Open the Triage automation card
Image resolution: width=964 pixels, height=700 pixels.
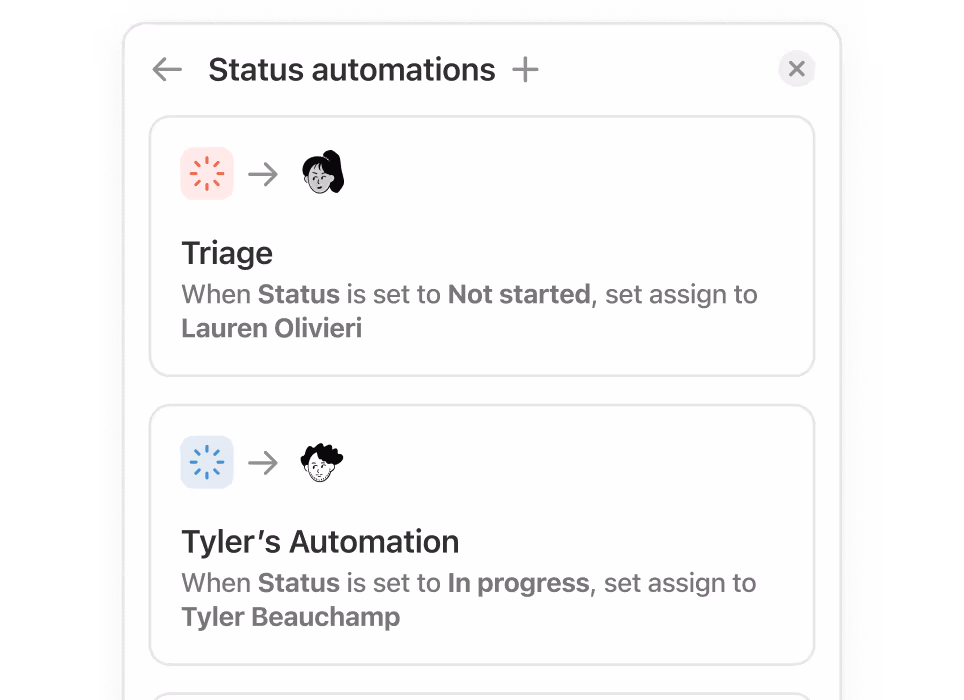point(481,247)
